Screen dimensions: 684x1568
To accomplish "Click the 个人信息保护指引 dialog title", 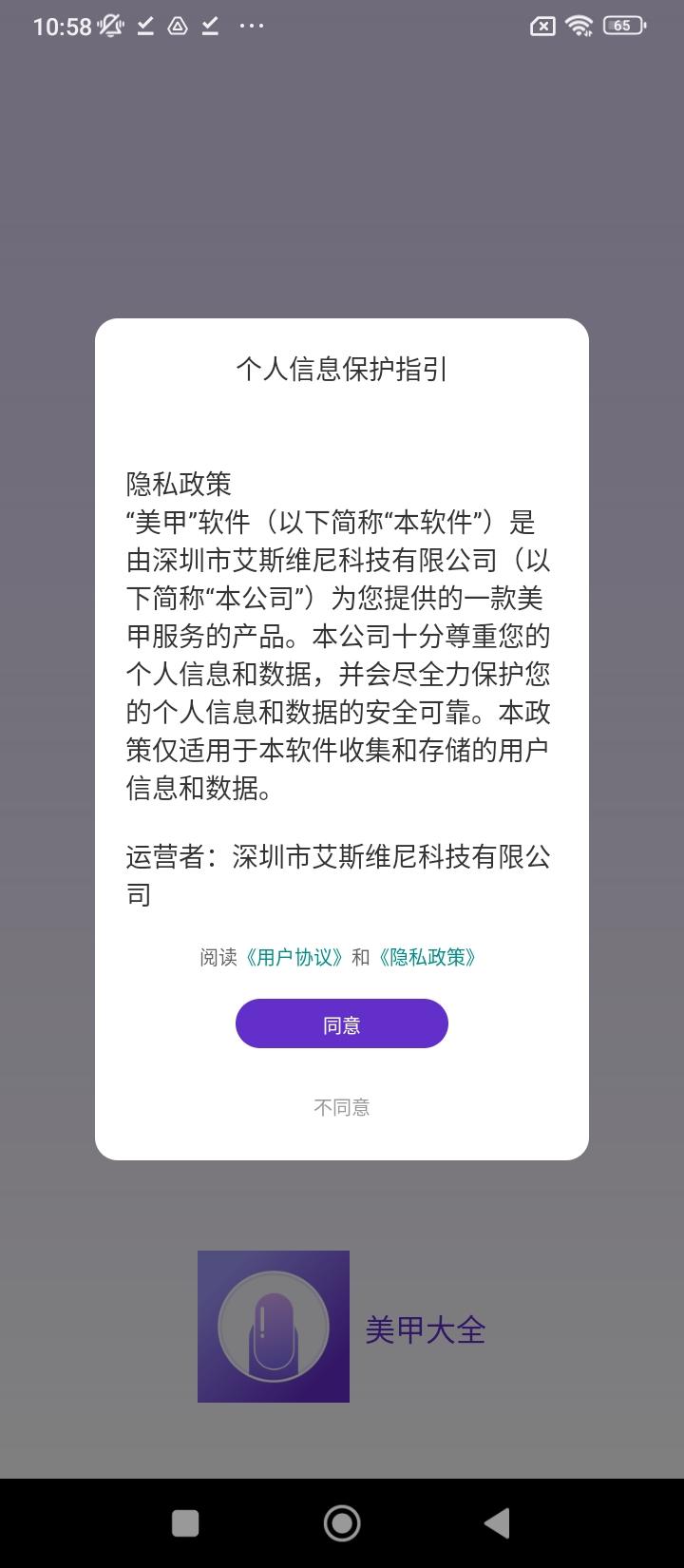I will tap(342, 371).
